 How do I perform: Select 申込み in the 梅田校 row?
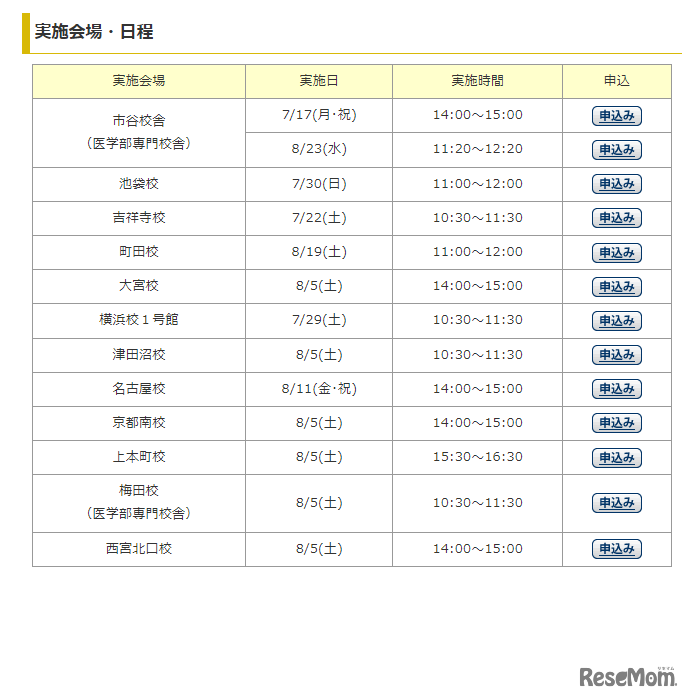(x=616, y=503)
